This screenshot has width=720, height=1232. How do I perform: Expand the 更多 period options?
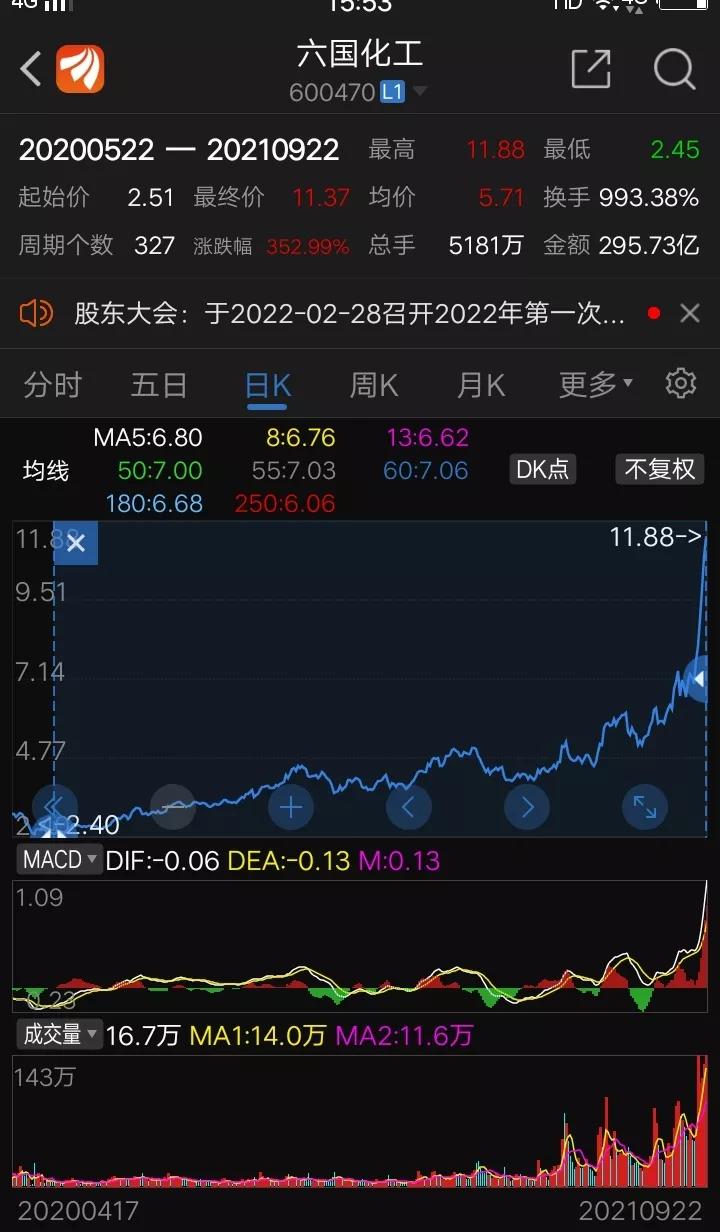point(595,385)
